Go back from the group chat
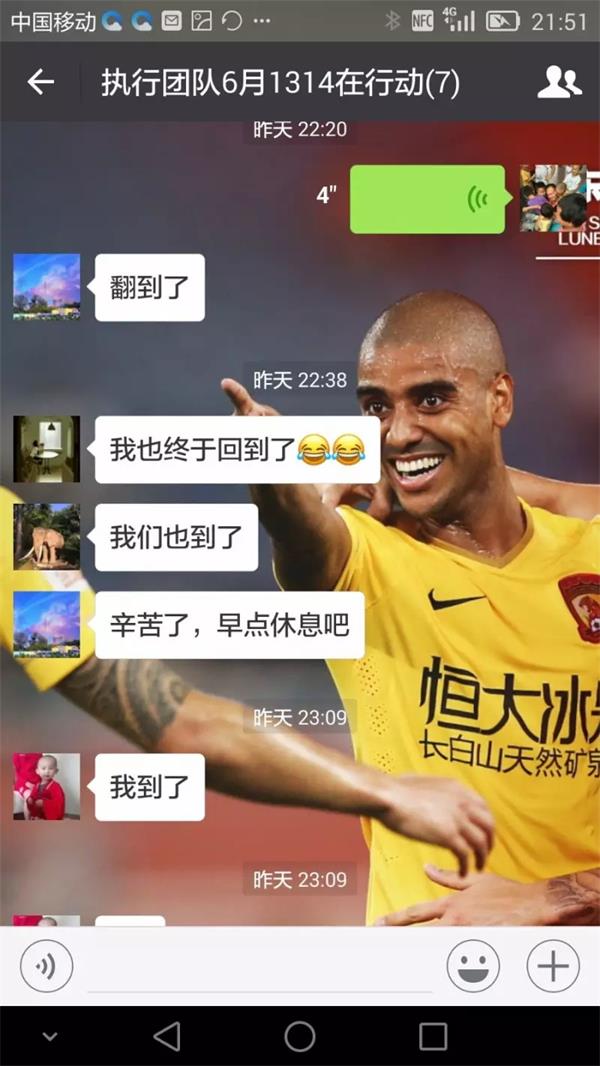This screenshot has height=1066, width=600. click(40, 82)
